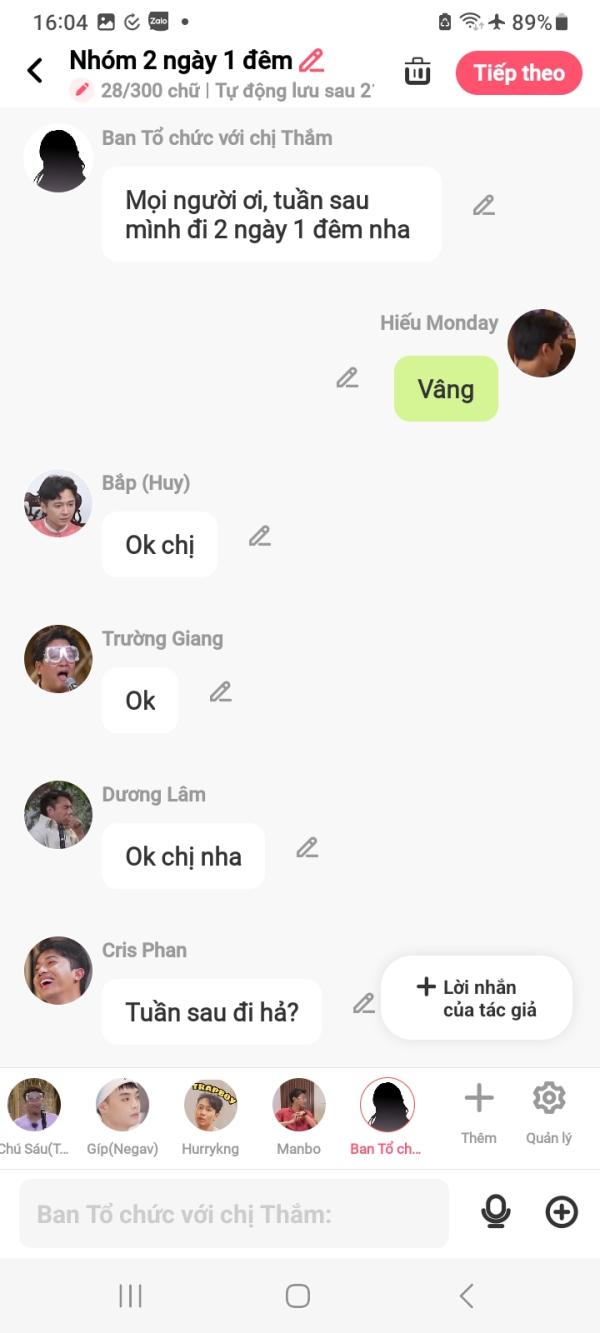Choose Hurrykng as the speaker
This screenshot has height=1333, width=600.
click(210, 1108)
